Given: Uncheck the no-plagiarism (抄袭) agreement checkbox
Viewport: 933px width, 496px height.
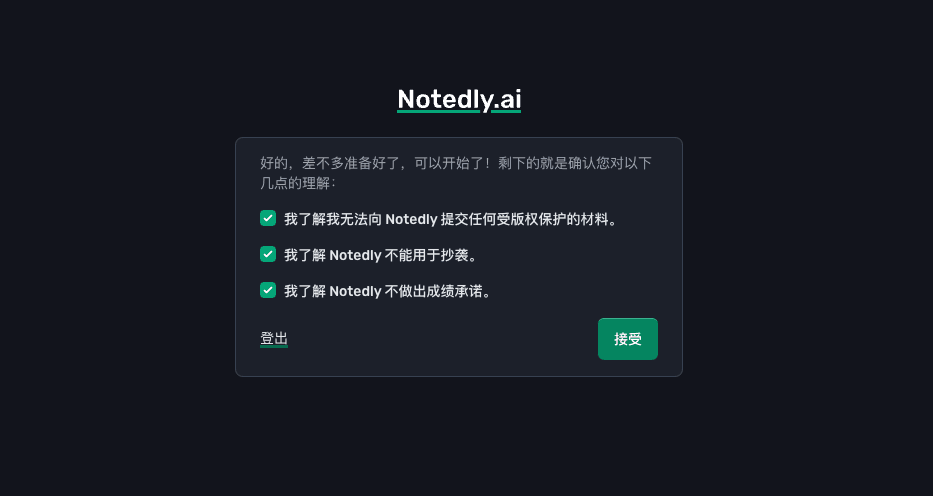Looking at the screenshot, I should 268,254.
